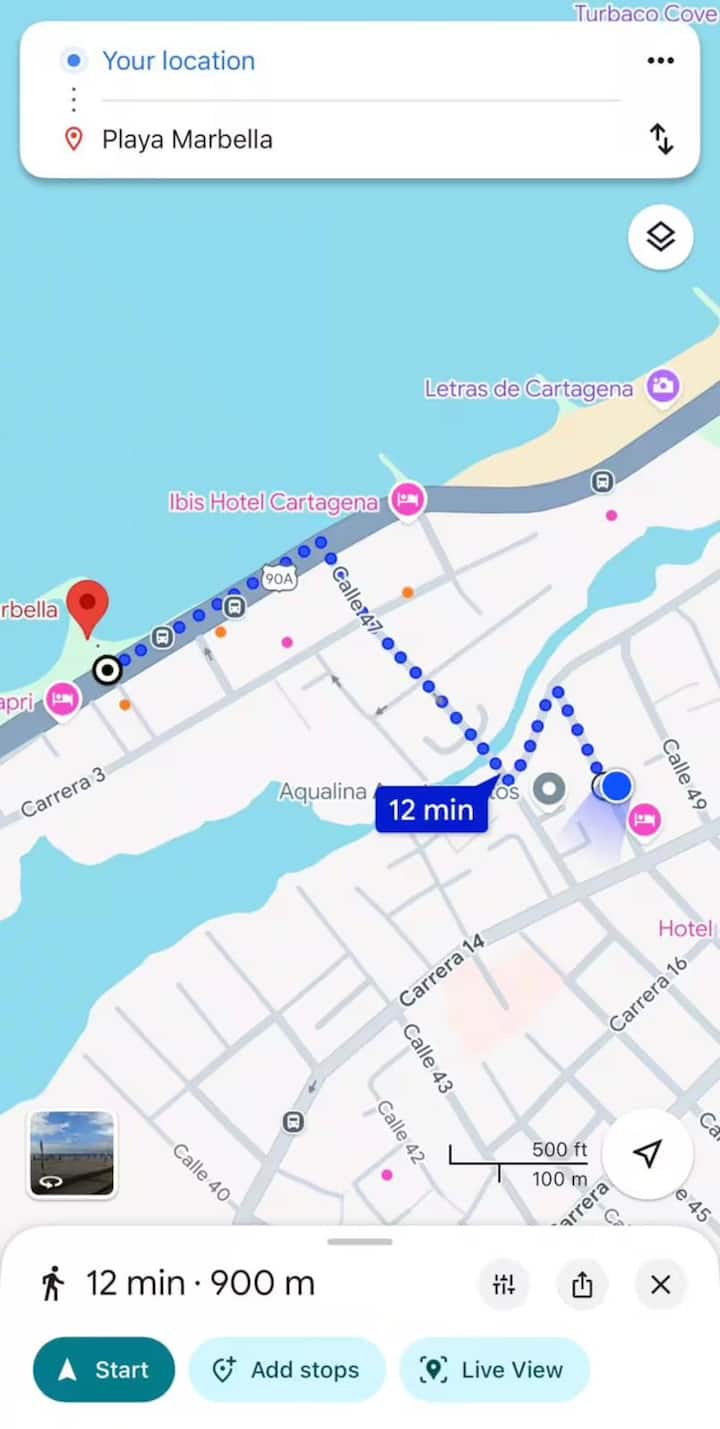Select the Letras de Cartagena marker
This screenshot has width=720, height=1429.
[662, 386]
